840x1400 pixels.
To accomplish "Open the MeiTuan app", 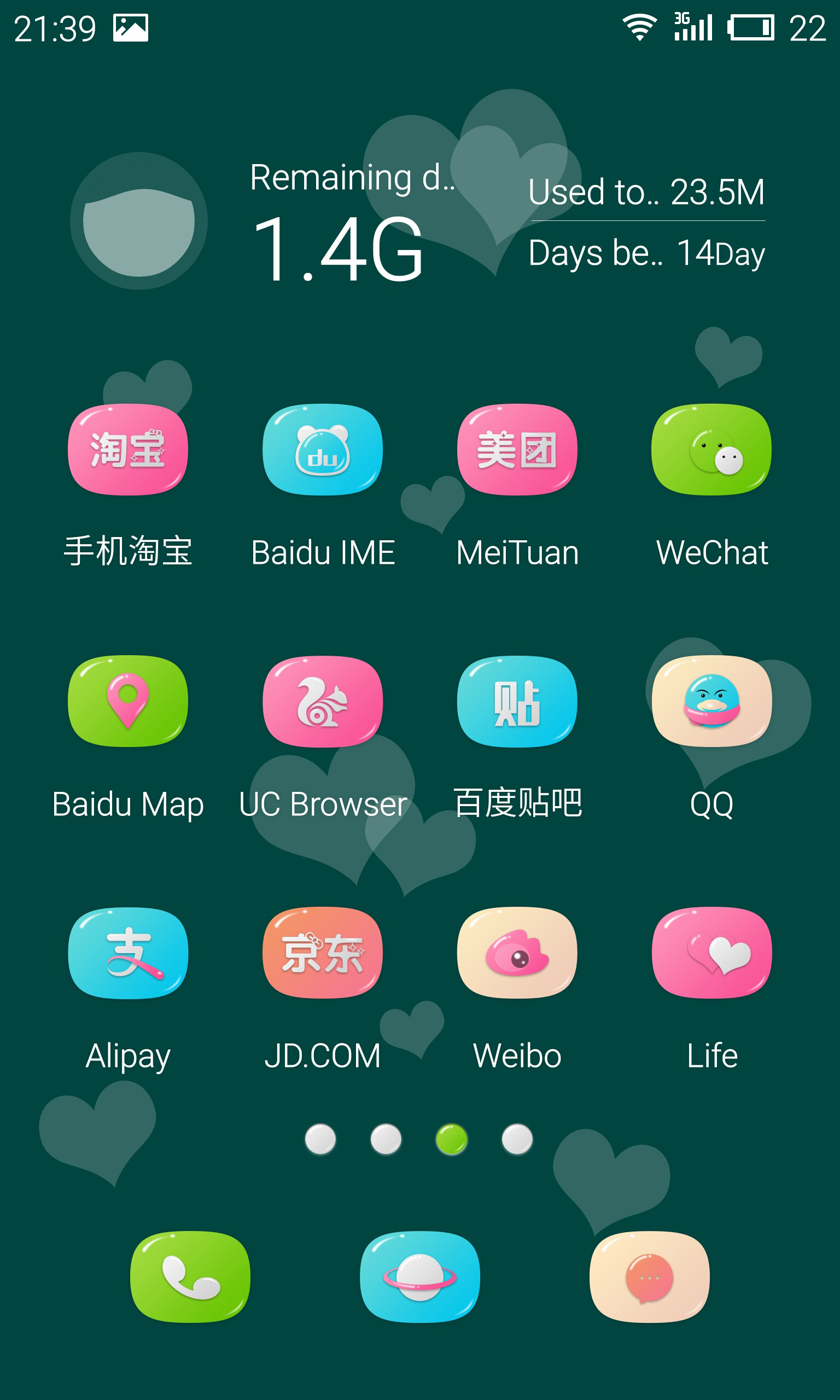I will coord(517,450).
